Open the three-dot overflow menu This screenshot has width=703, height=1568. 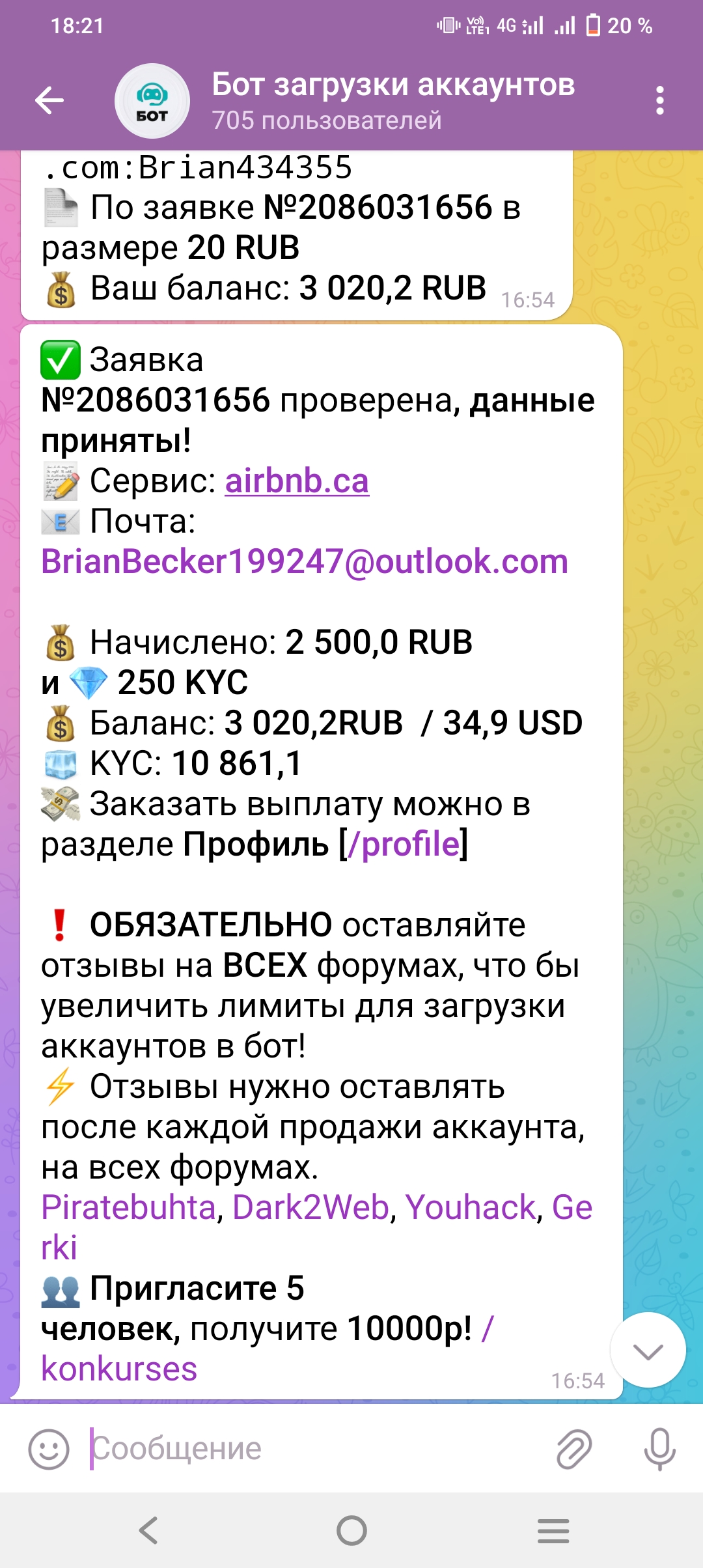pos(659,100)
